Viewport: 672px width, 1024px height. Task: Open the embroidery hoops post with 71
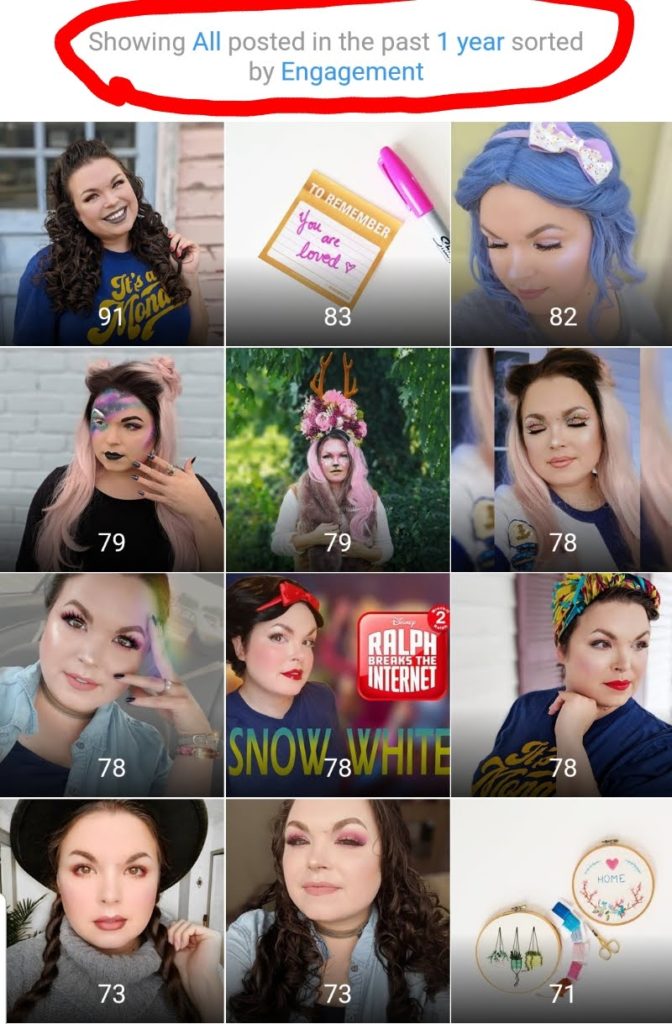click(562, 908)
